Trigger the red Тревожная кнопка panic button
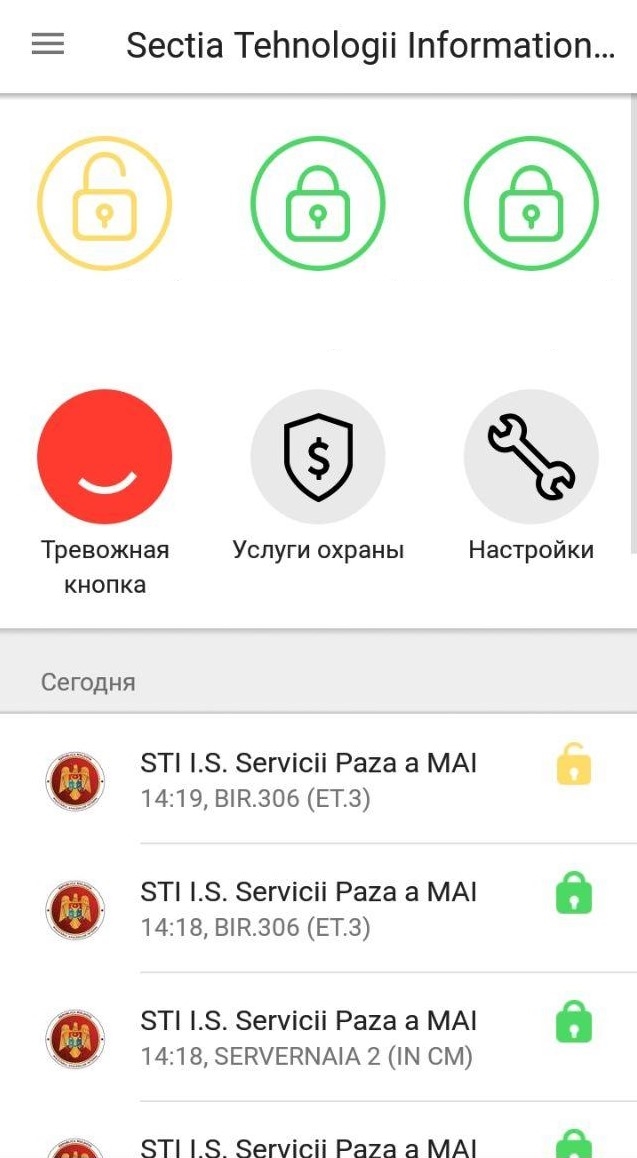This screenshot has height=1158, width=637. (105, 457)
